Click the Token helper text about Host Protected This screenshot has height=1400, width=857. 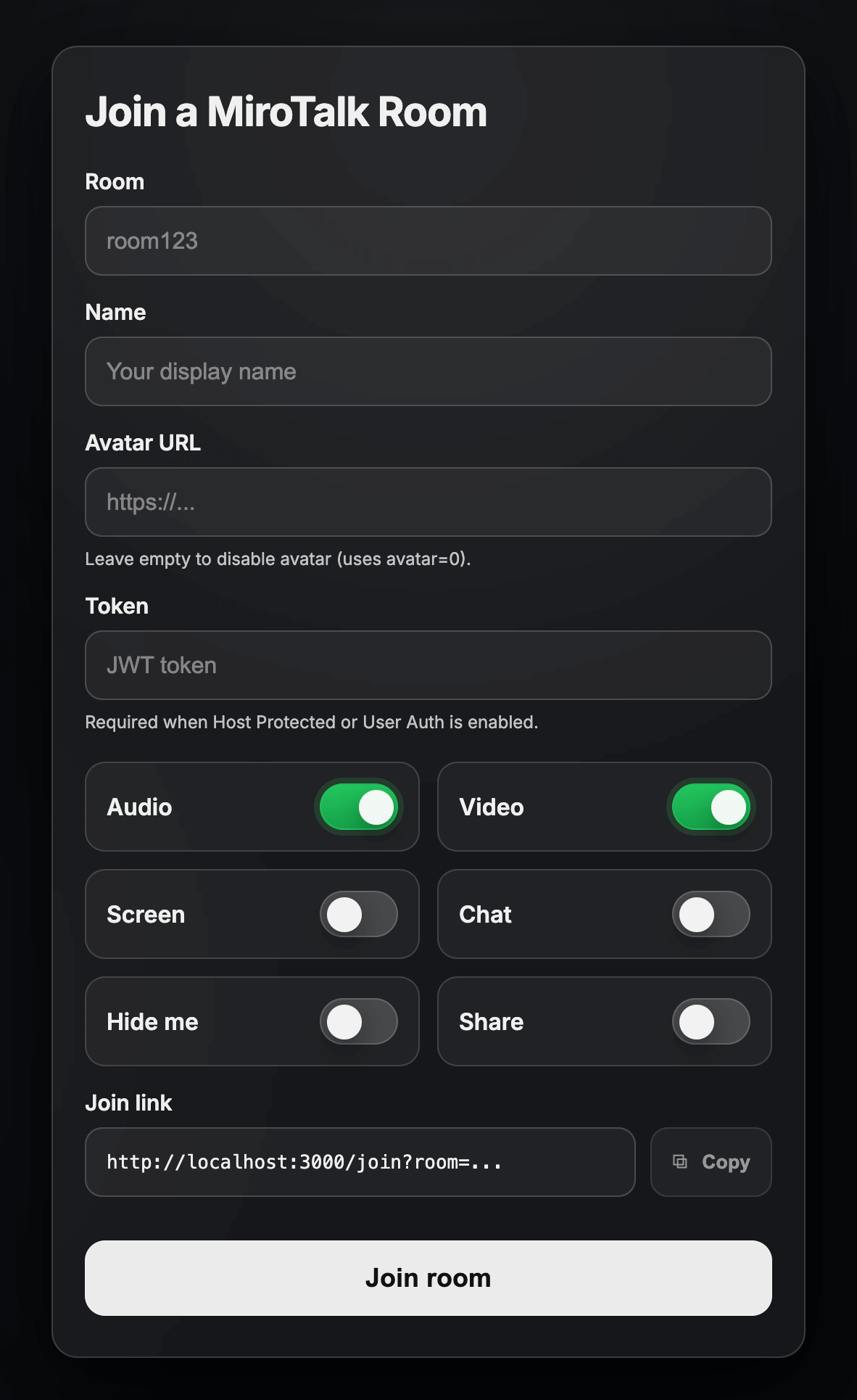[312, 722]
